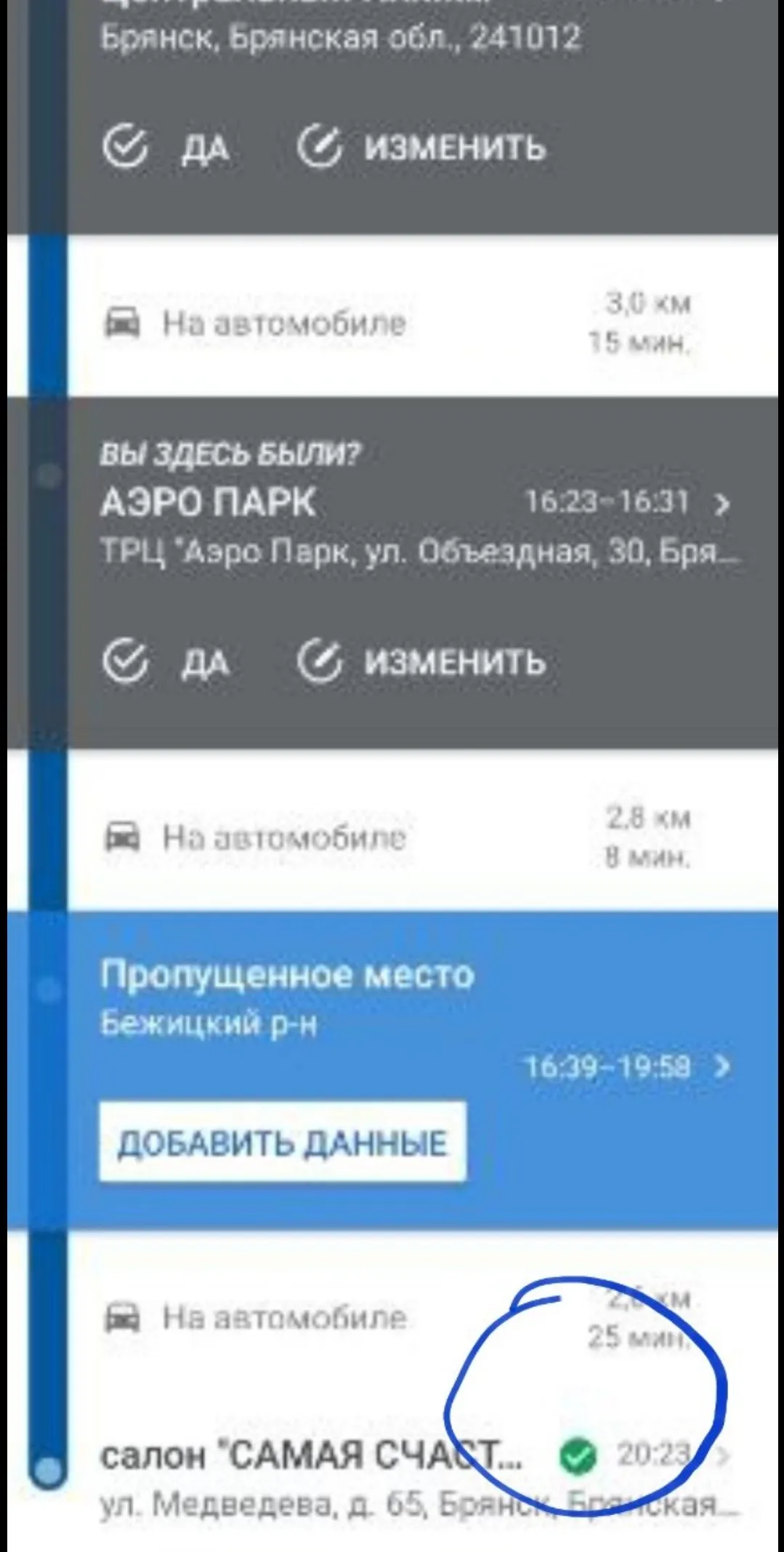Tap ДОБАВИТЬ ДАННЫЕ button

click(283, 1143)
